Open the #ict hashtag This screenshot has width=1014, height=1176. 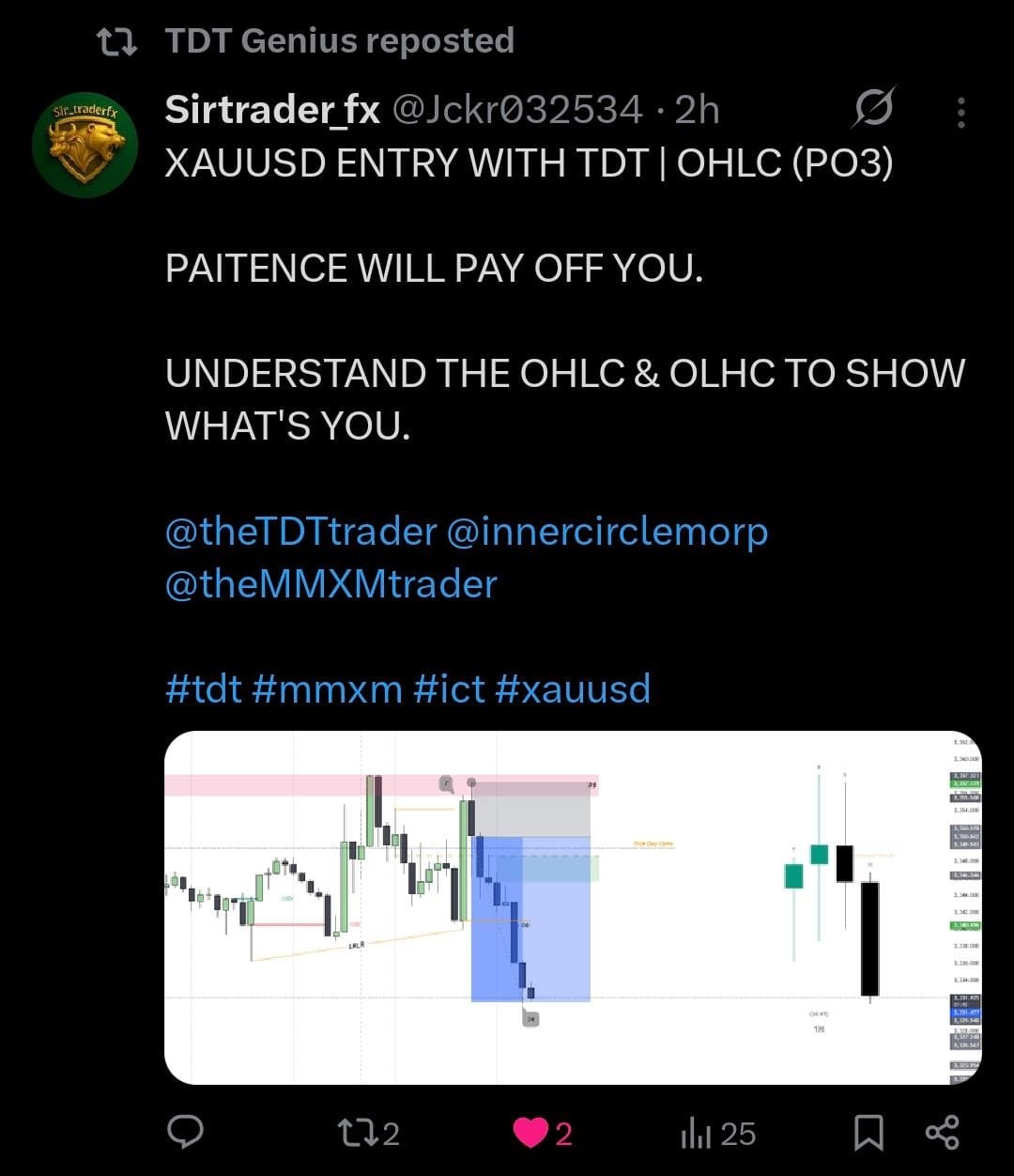click(449, 689)
